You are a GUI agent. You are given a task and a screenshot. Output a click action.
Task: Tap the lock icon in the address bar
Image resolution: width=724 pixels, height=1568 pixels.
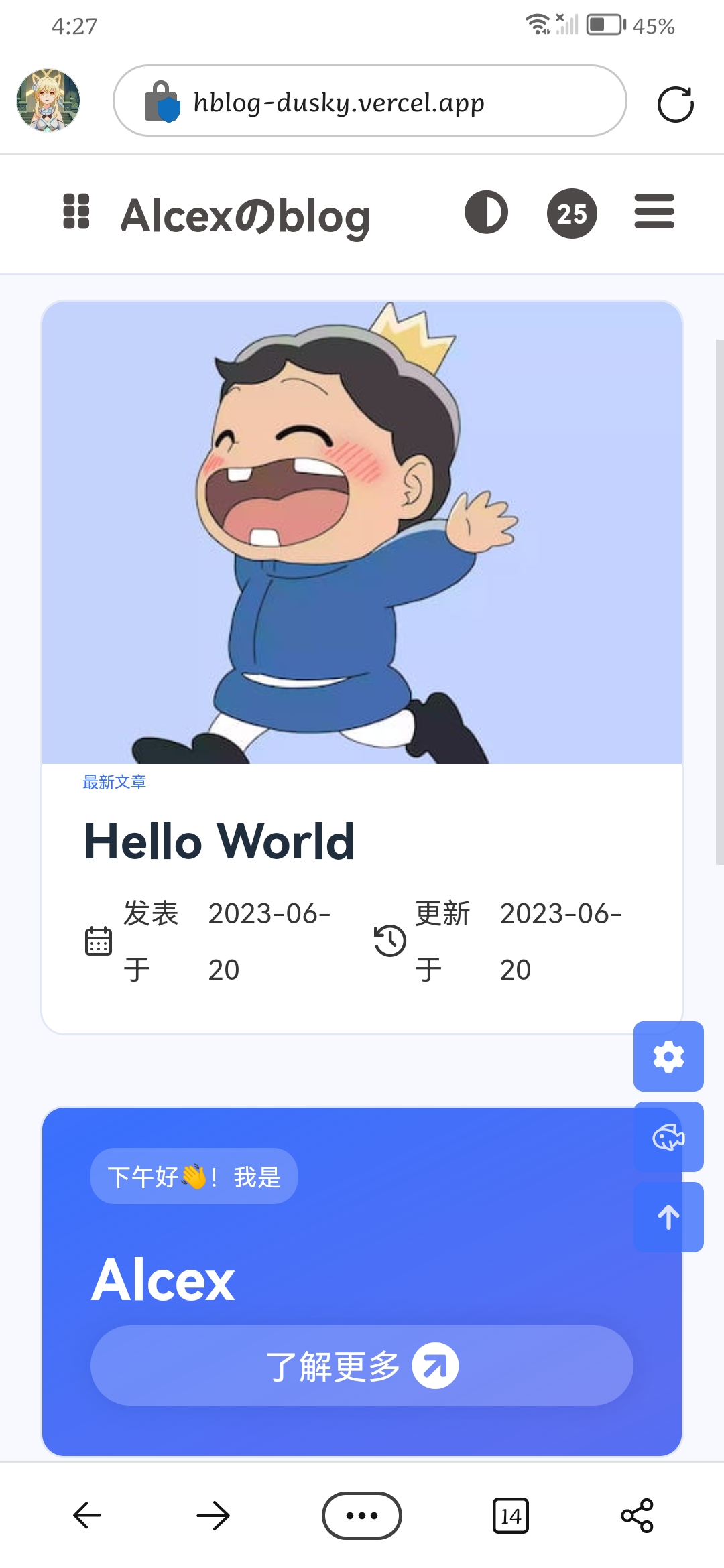(x=162, y=102)
